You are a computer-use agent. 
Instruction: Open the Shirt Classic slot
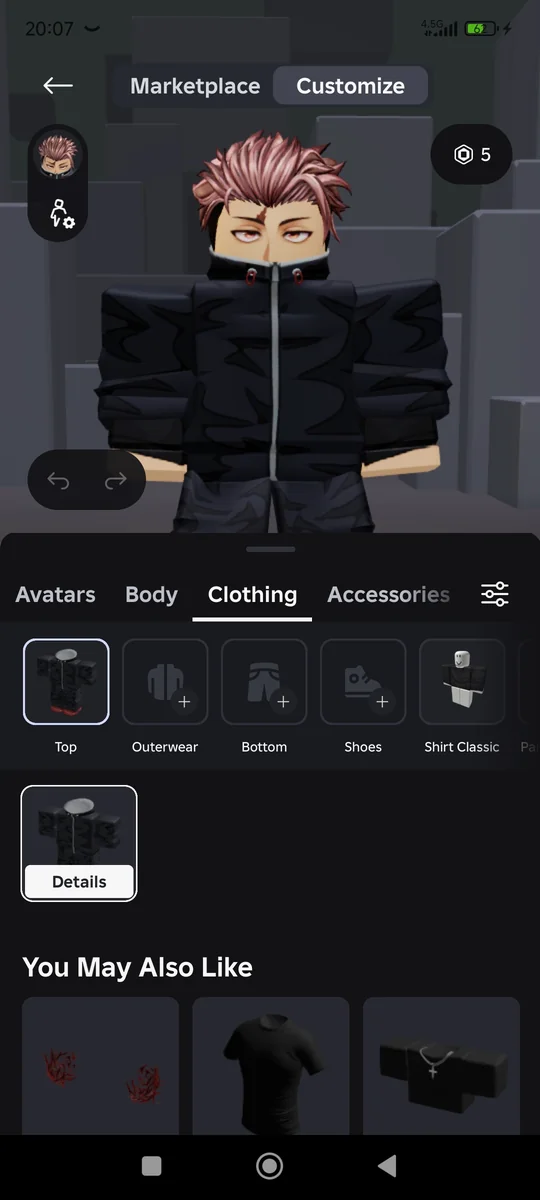462,682
